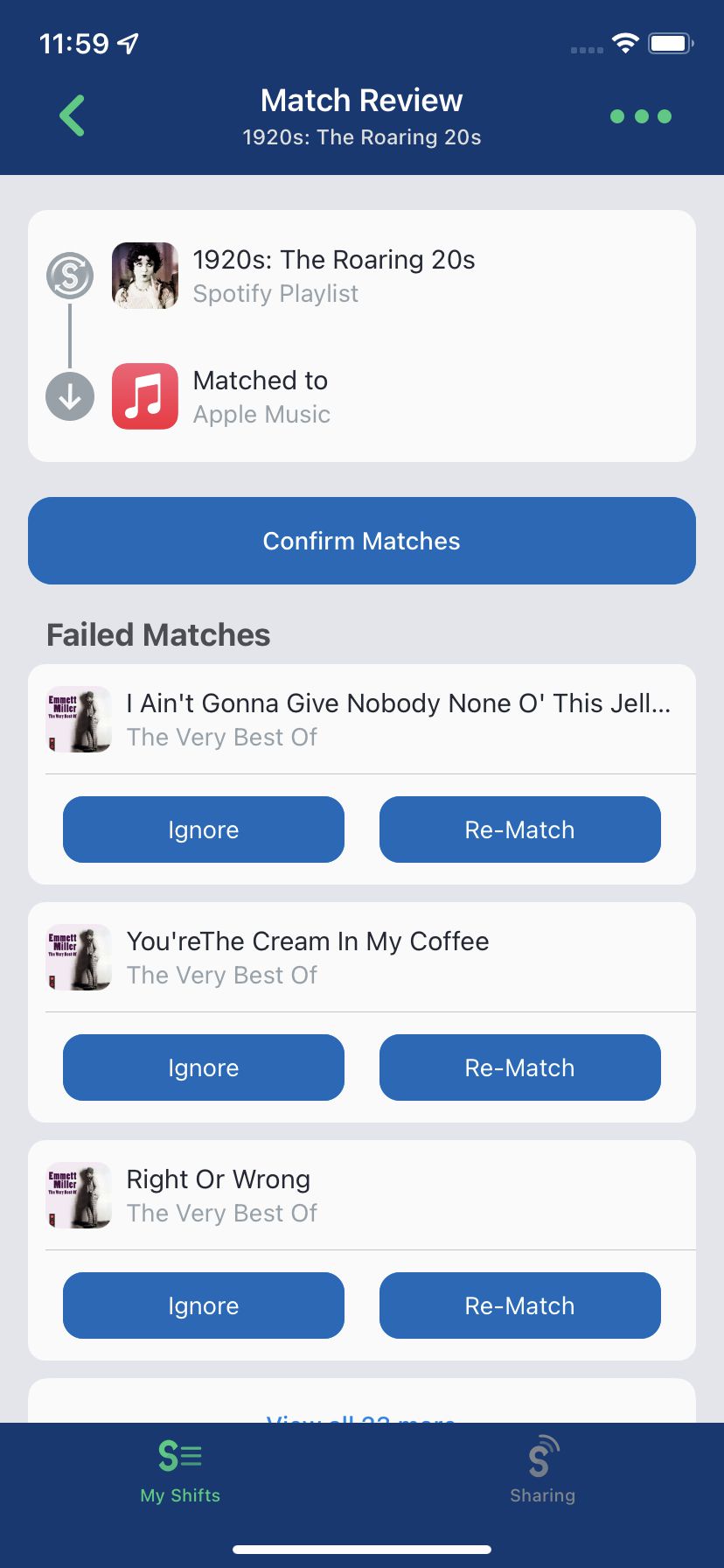Re-match "You'reThe Cream In My Coffee"
Viewport: 724px width, 1568px height.
[519, 1067]
